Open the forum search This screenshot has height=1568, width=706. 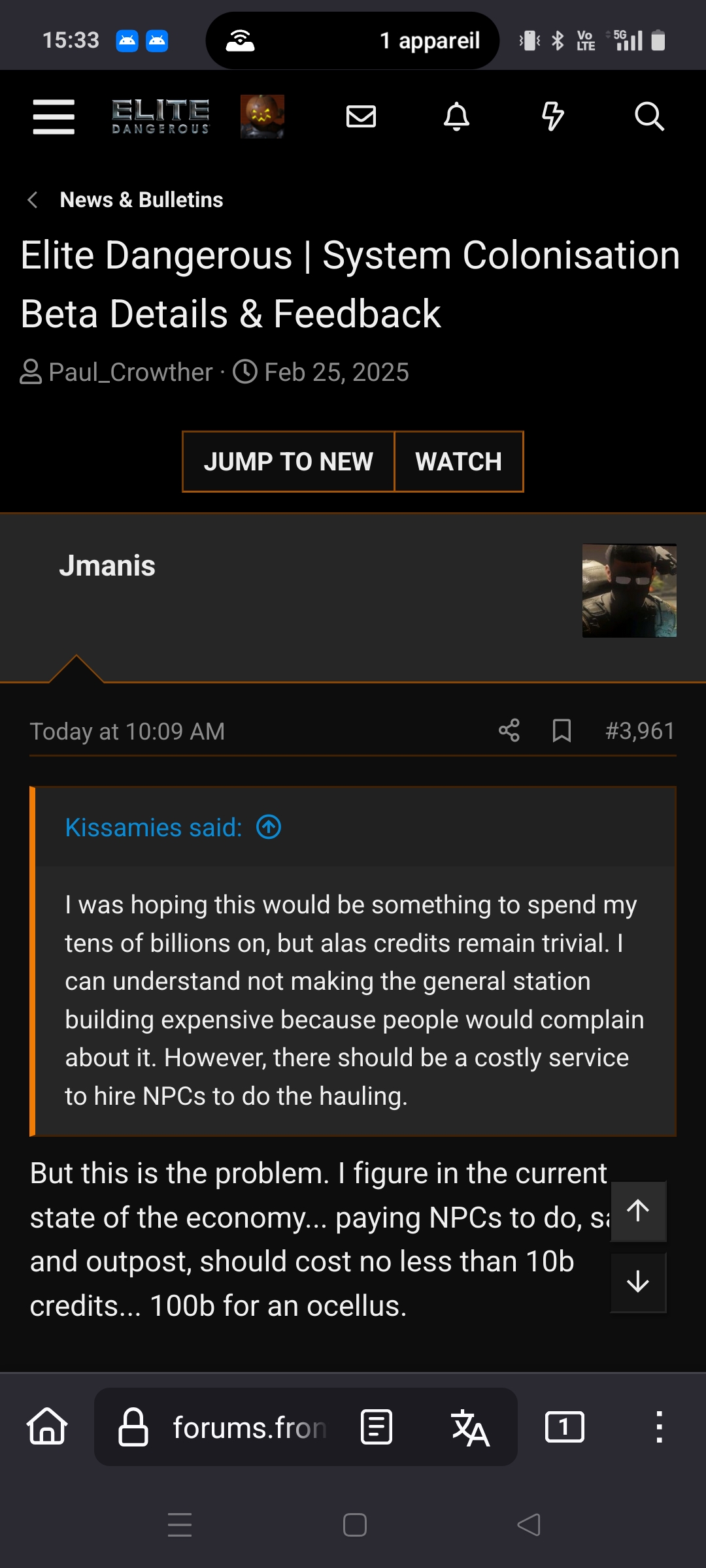pos(649,117)
